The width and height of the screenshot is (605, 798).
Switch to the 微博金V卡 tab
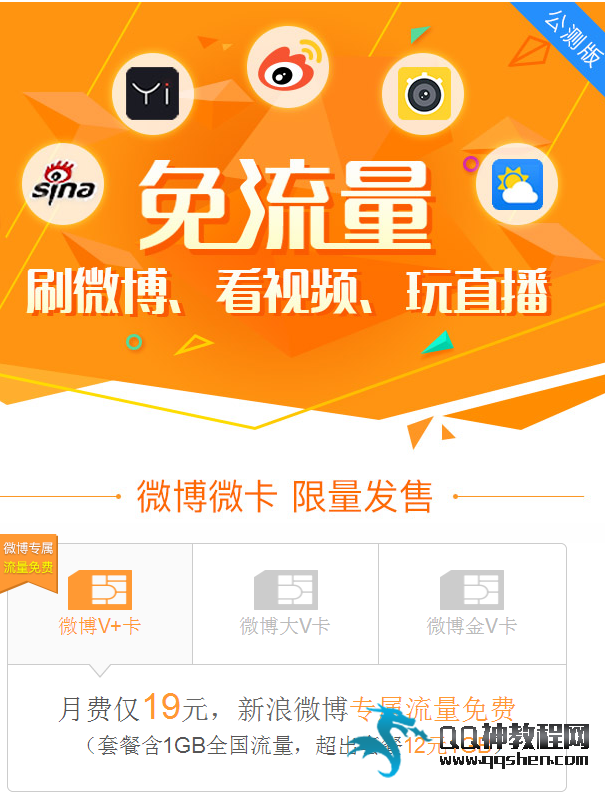click(x=472, y=605)
